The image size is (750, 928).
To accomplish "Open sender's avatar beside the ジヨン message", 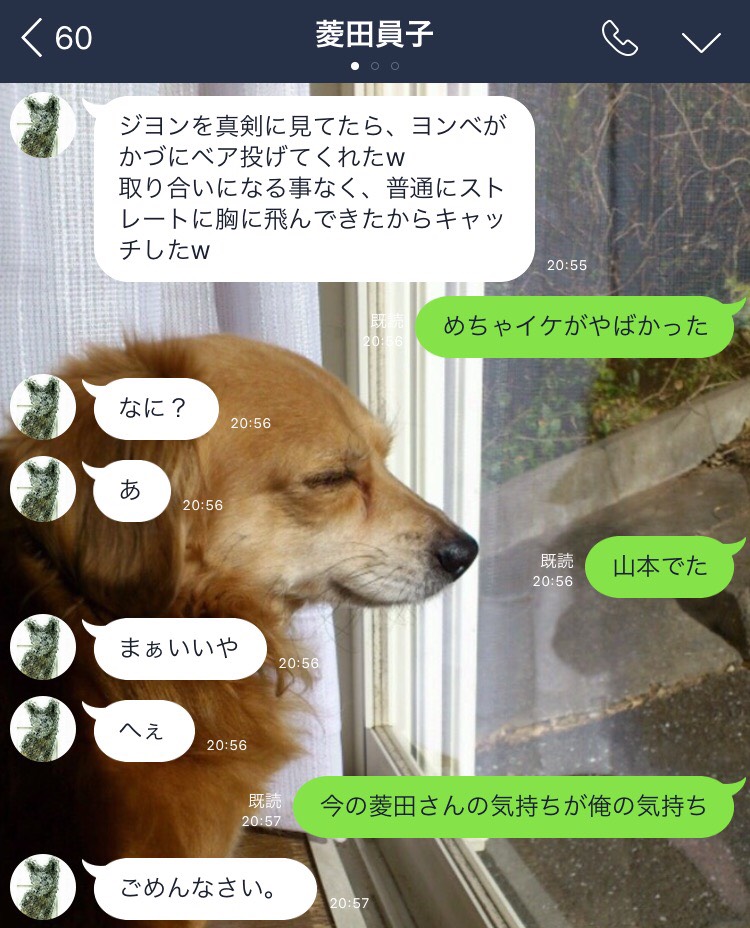I will [x=42, y=125].
